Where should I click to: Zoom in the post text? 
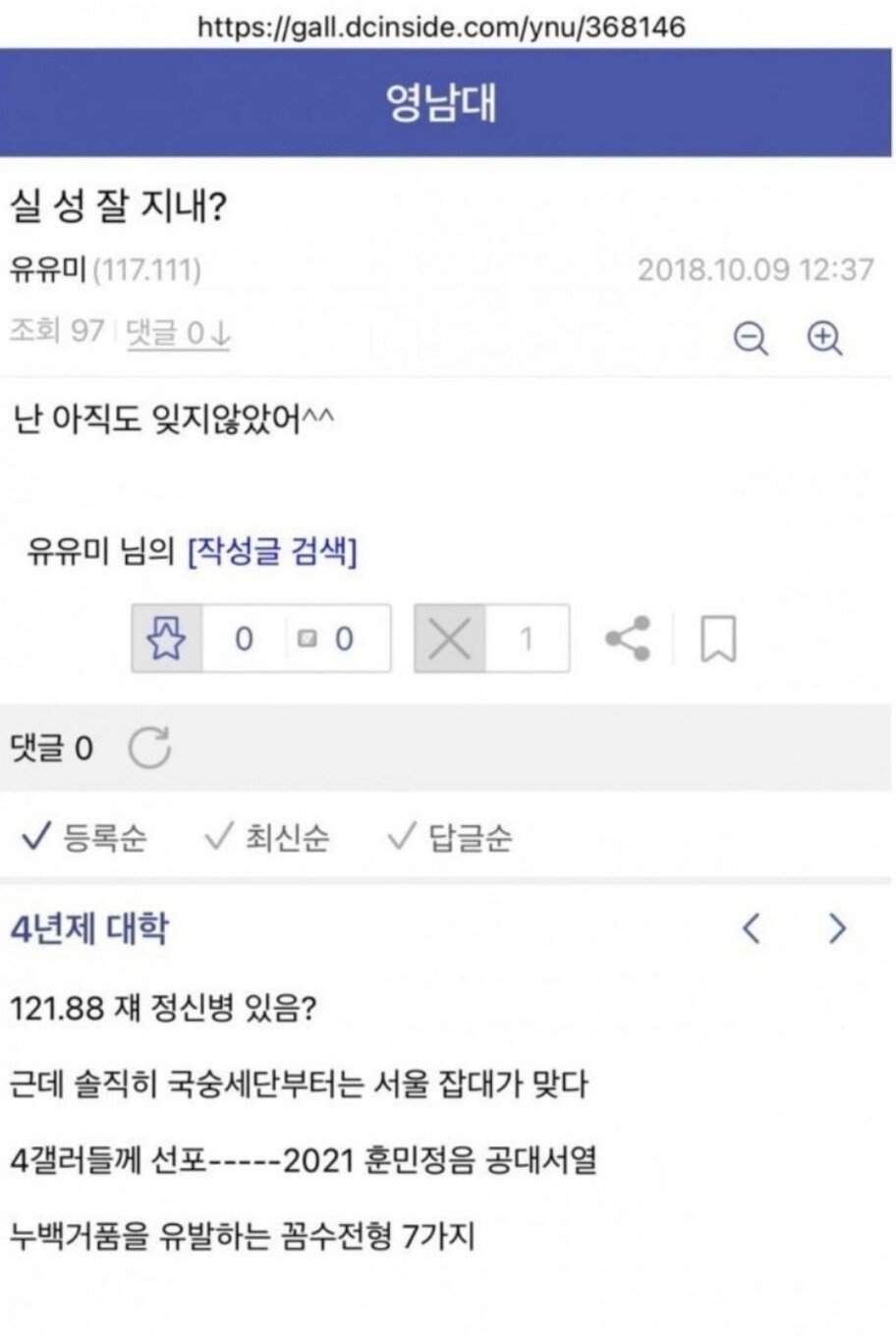click(824, 338)
